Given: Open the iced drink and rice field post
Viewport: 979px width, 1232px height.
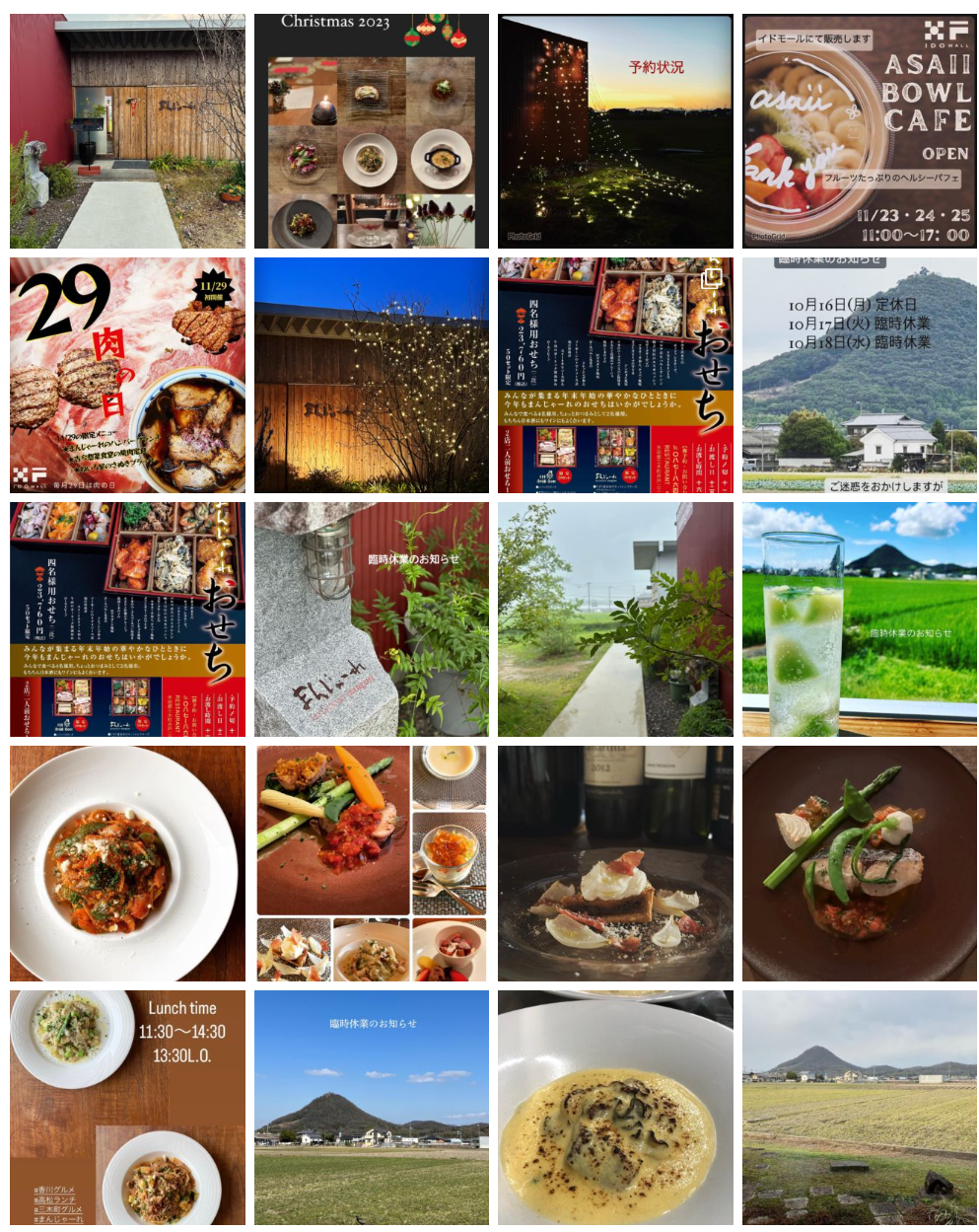Looking at the screenshot, I should [x=859, y=619].
